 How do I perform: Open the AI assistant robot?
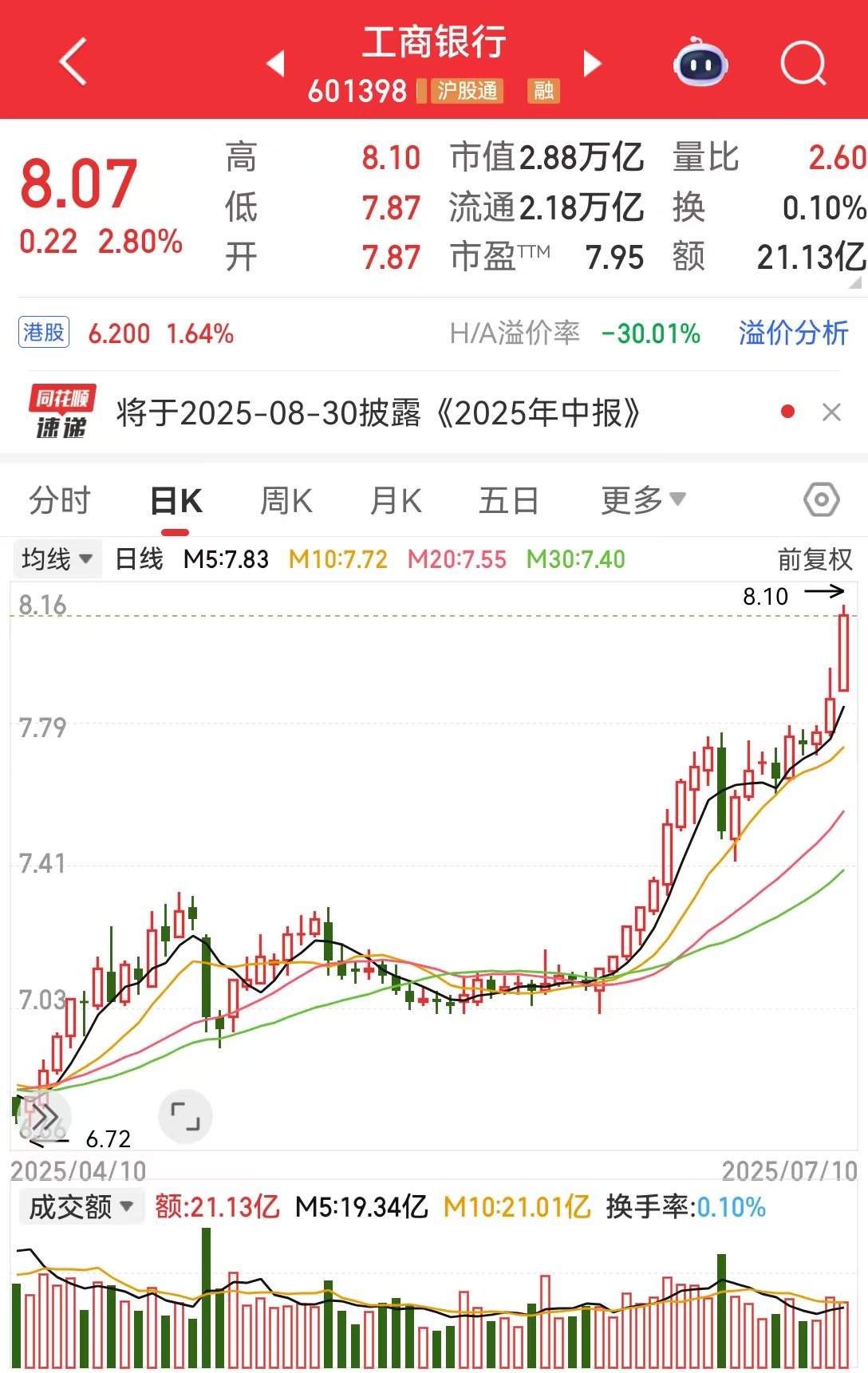(699, 65)
